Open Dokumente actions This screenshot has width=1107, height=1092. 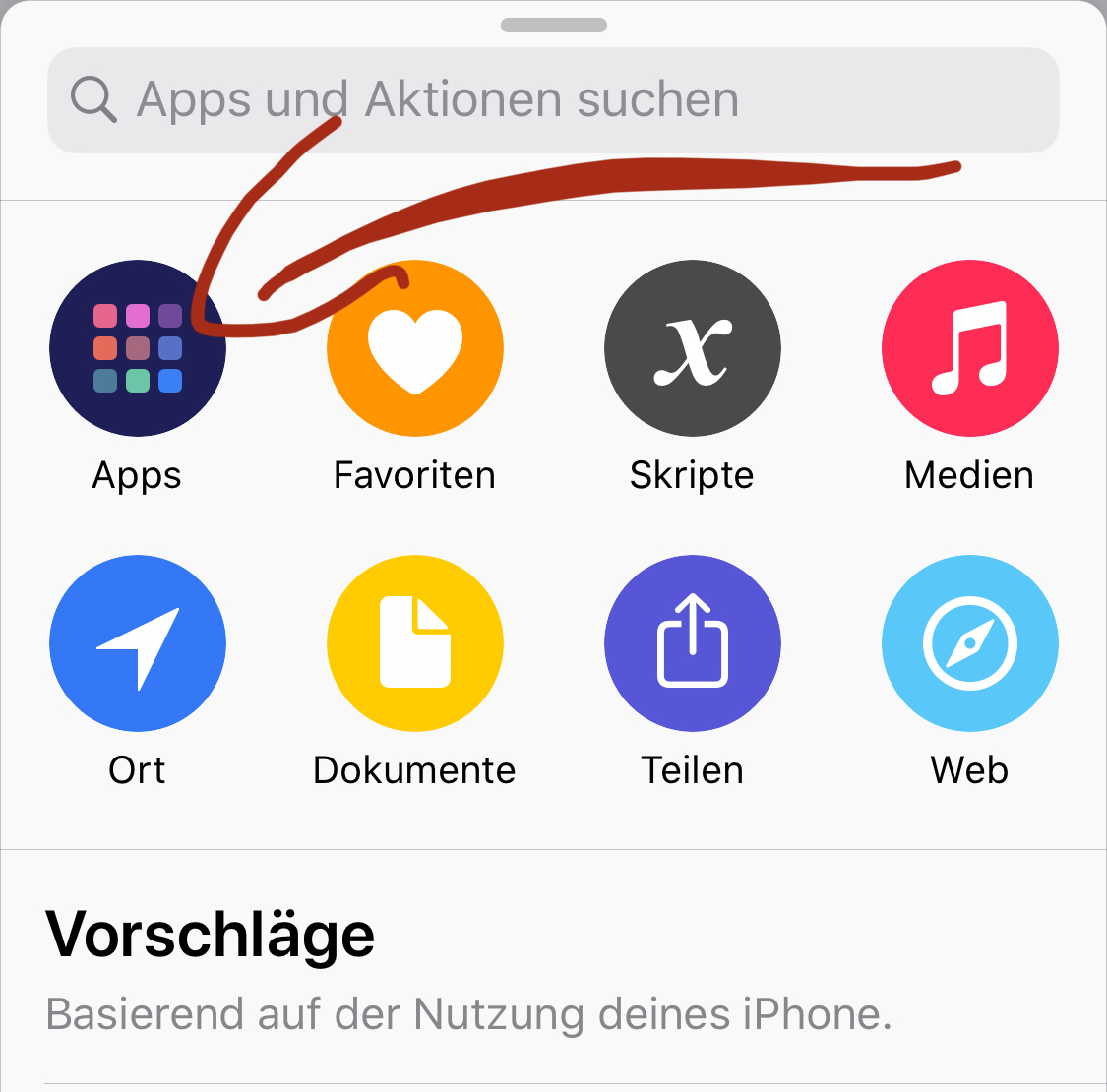click(415, 643)
